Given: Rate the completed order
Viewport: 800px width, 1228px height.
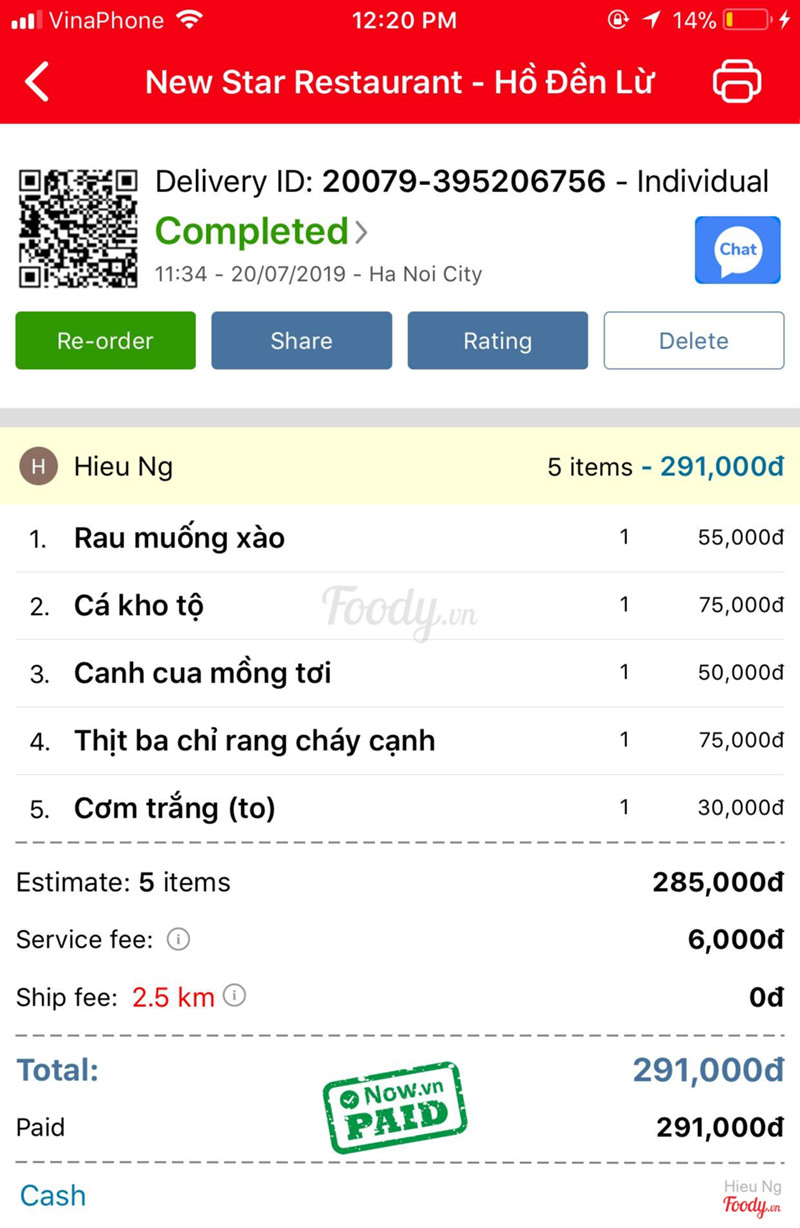Looking at the screenshot, I should point(497,341).
